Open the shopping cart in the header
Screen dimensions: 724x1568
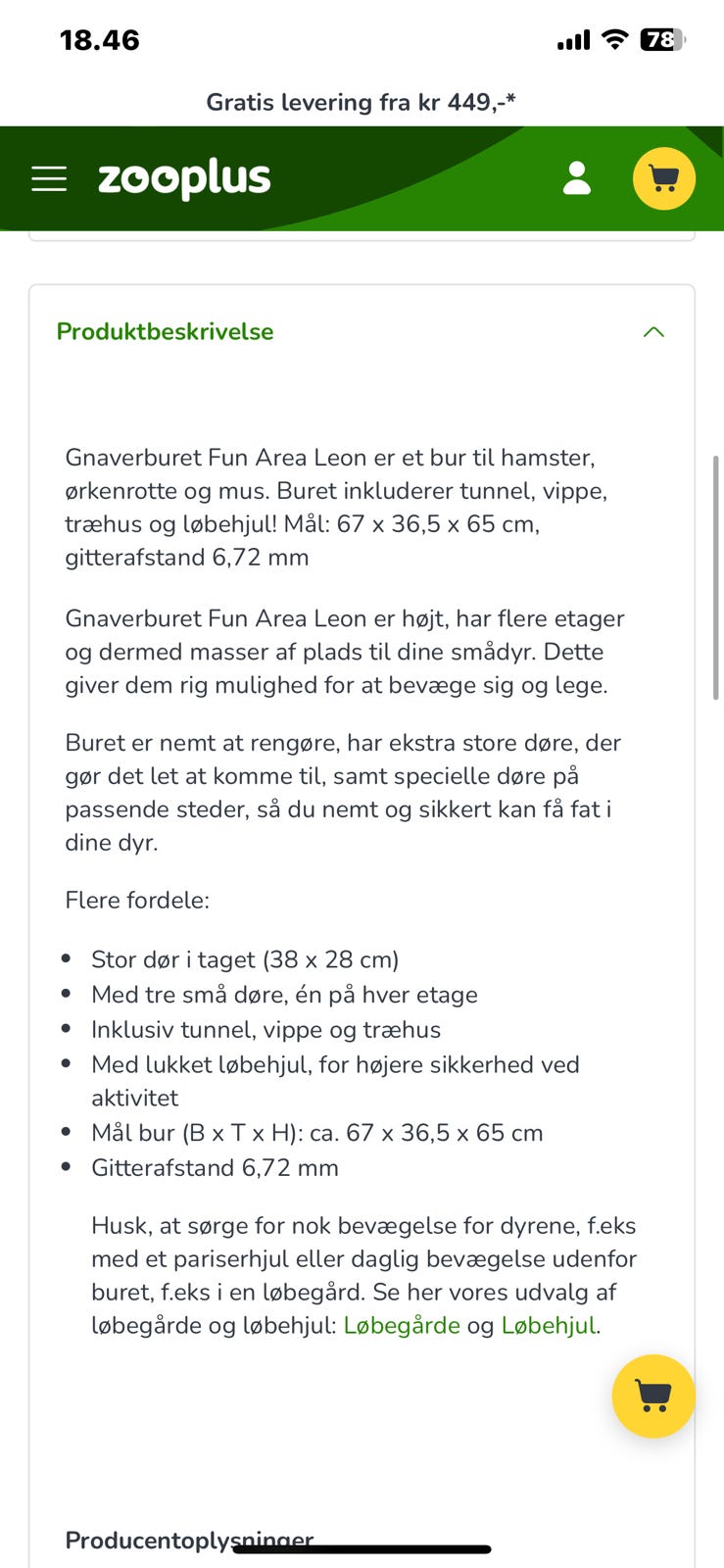(x=664, y=178)
